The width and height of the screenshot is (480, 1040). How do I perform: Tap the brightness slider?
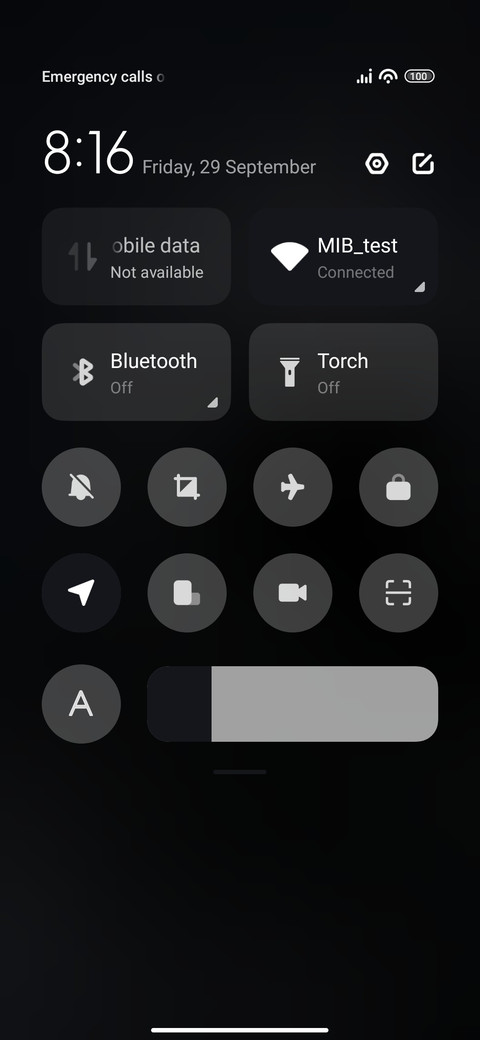pos(292,704)
